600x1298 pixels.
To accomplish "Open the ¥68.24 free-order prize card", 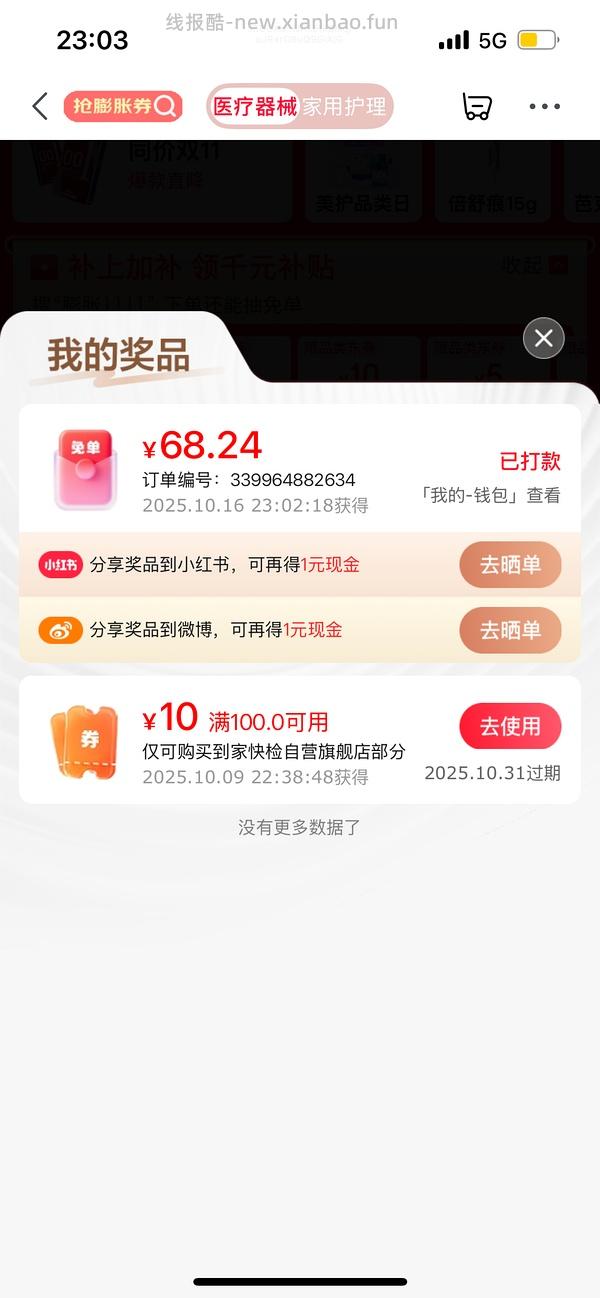I will click(300, 469).
